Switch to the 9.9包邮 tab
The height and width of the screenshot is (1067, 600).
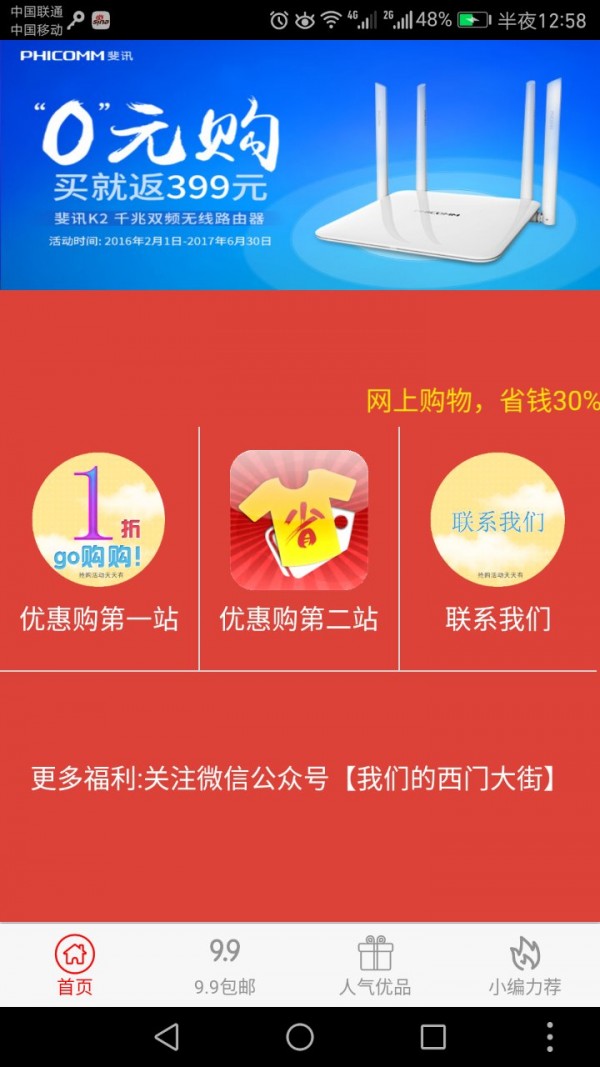(225, 965)
